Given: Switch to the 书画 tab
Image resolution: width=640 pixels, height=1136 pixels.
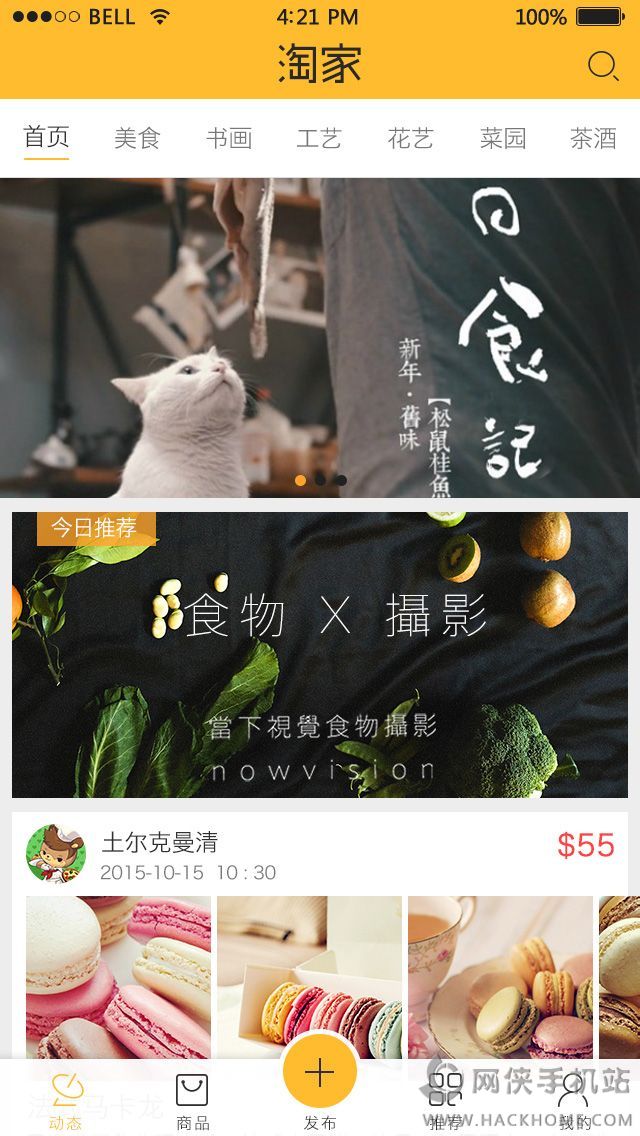Looking at the screenshot, I should [x=229, y=138].
